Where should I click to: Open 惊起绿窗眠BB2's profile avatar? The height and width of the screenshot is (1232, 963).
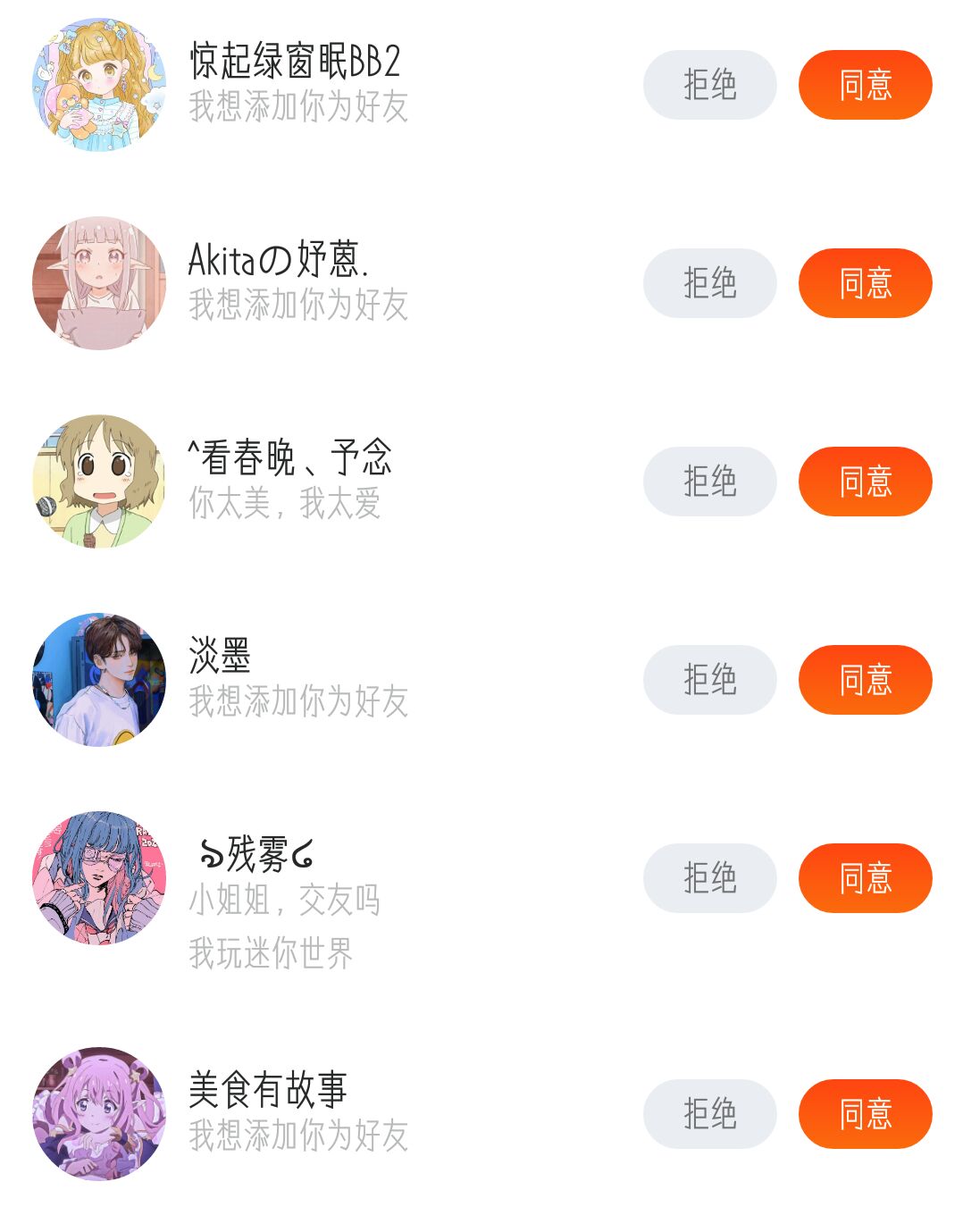(x=99, y=85)
